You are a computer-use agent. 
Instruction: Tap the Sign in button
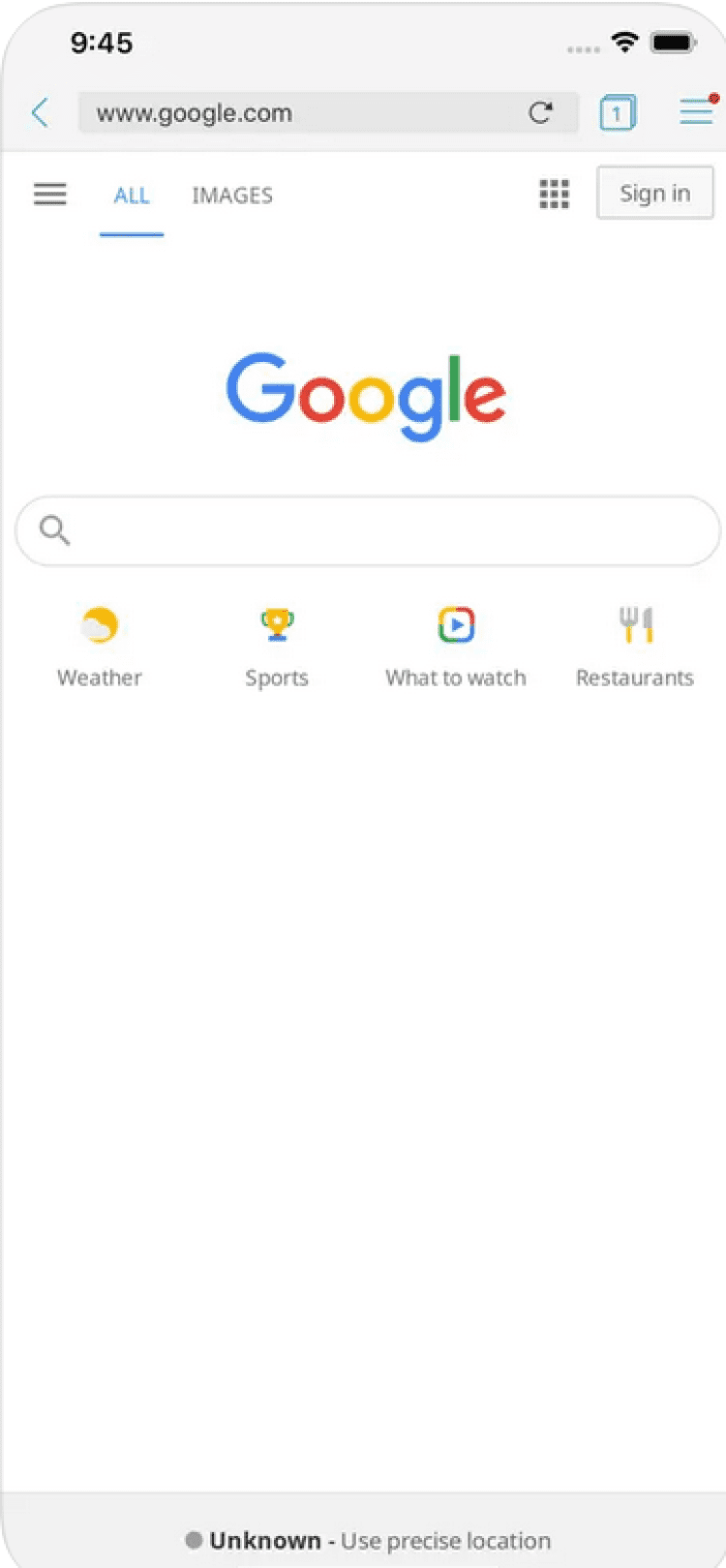coord(654,194)
